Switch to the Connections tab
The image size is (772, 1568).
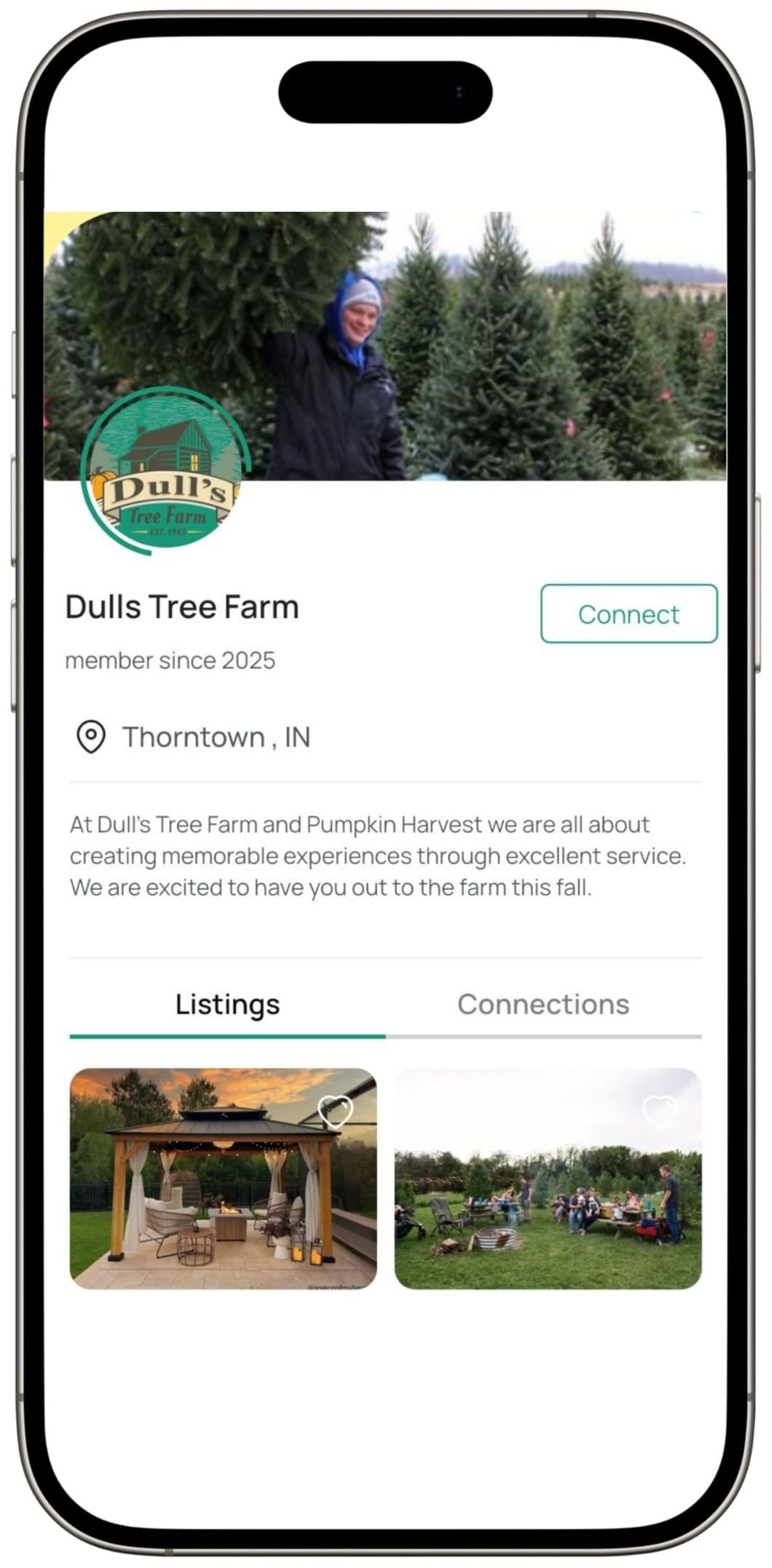point(543,1005)
